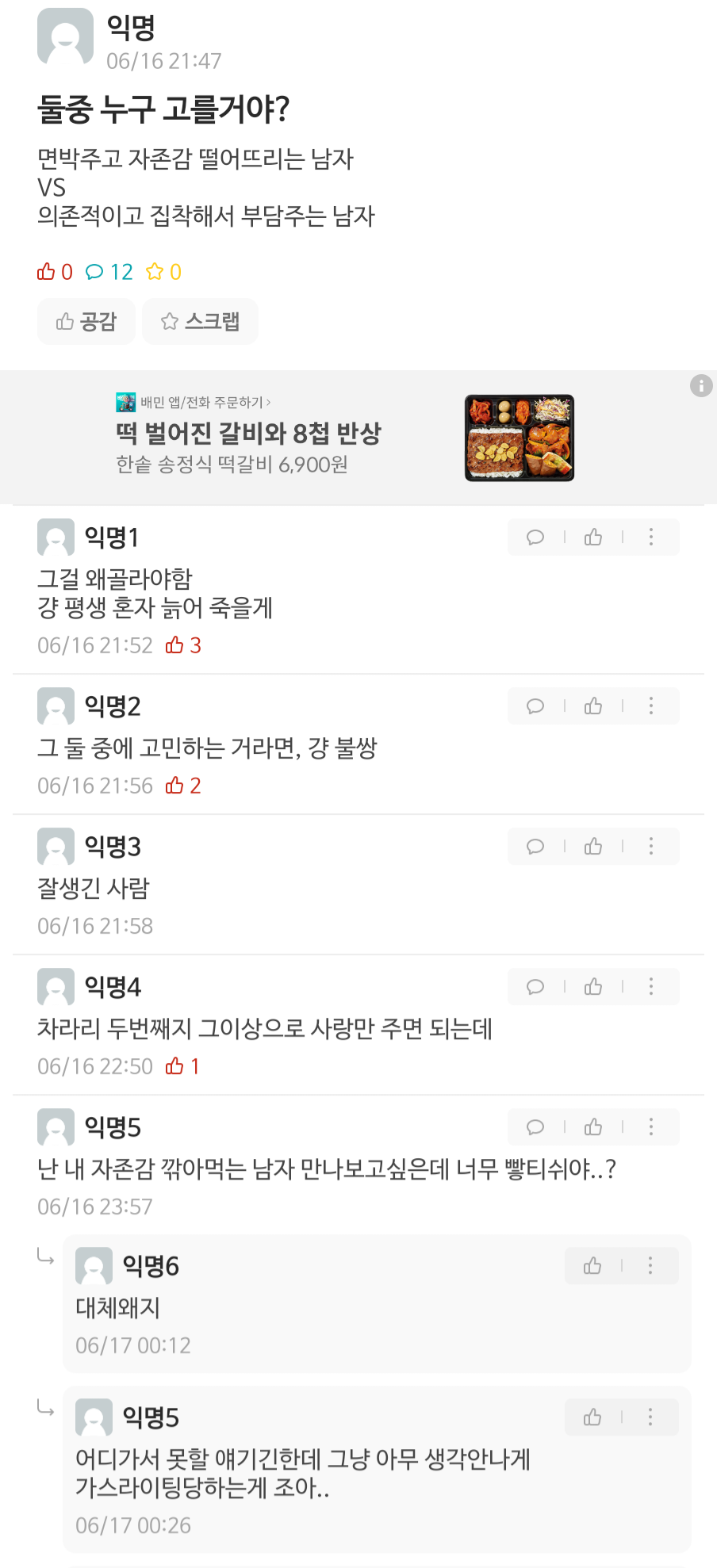Like 익명2's comment
Screen dimensions: 717x1568
coord(593,706)
